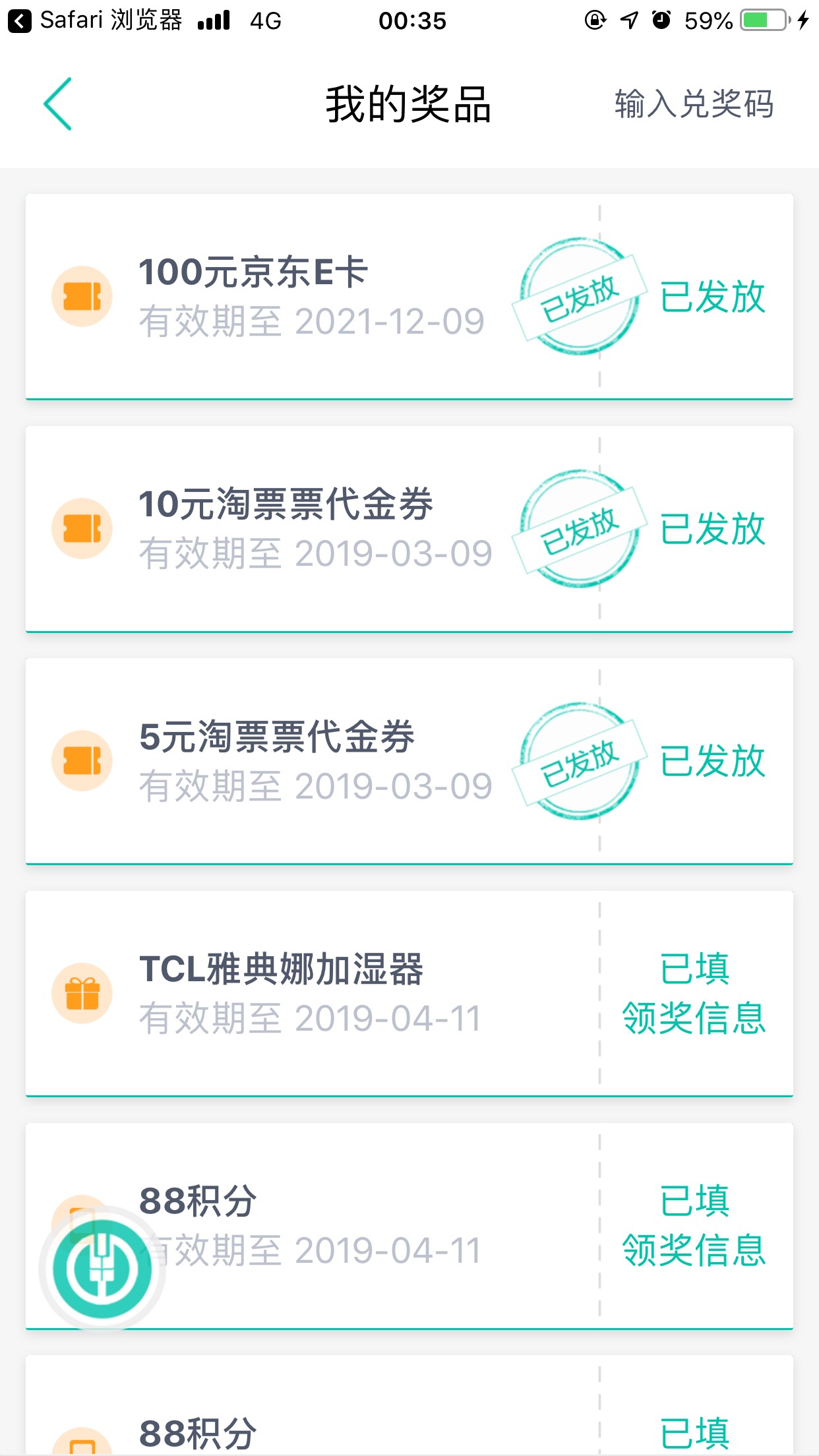Go back using the green arrow
The image size is (819, 1456).
click(x=57, y=104)
